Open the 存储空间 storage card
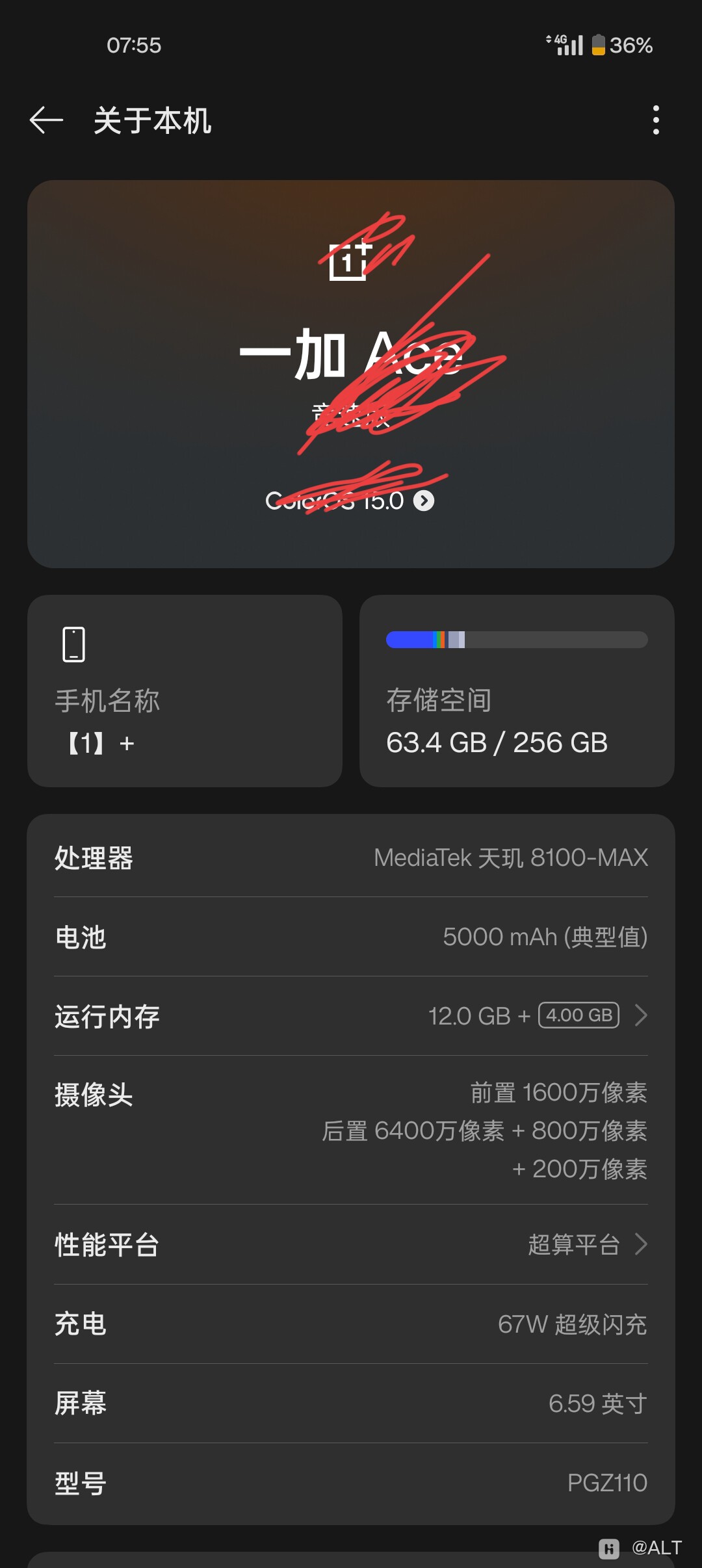The width and height of the screenshot is (702, 1568). 517,690
